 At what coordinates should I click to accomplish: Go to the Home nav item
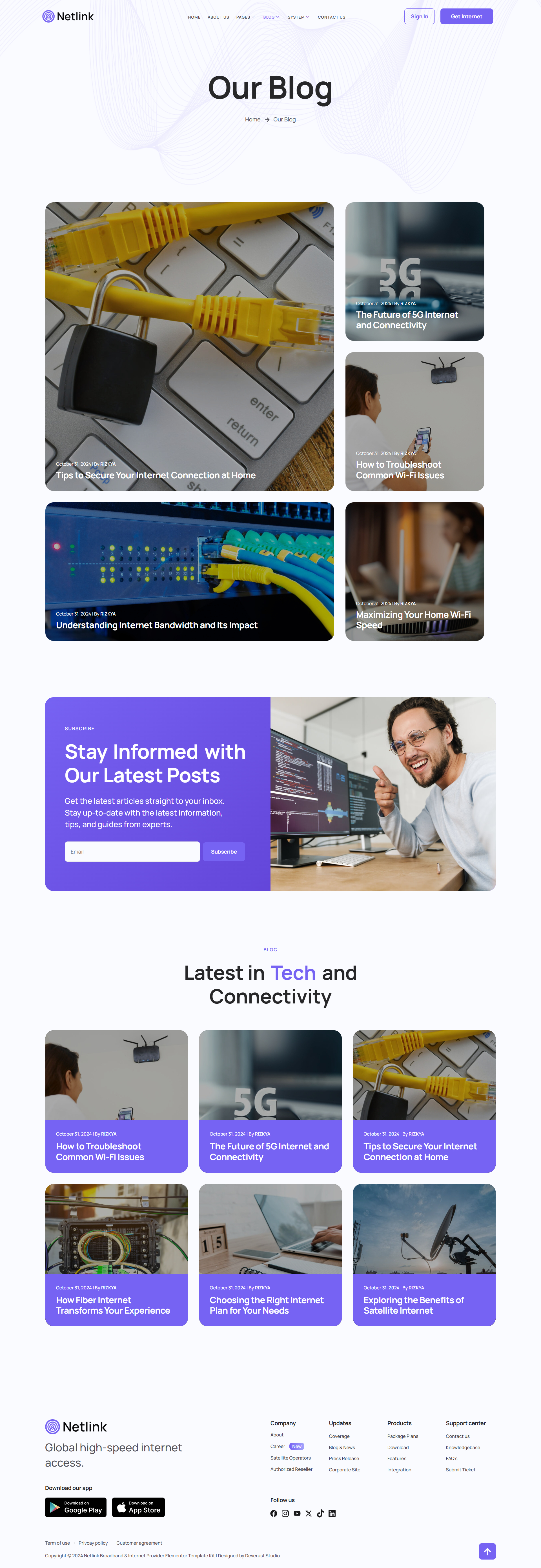click(194, 17)
